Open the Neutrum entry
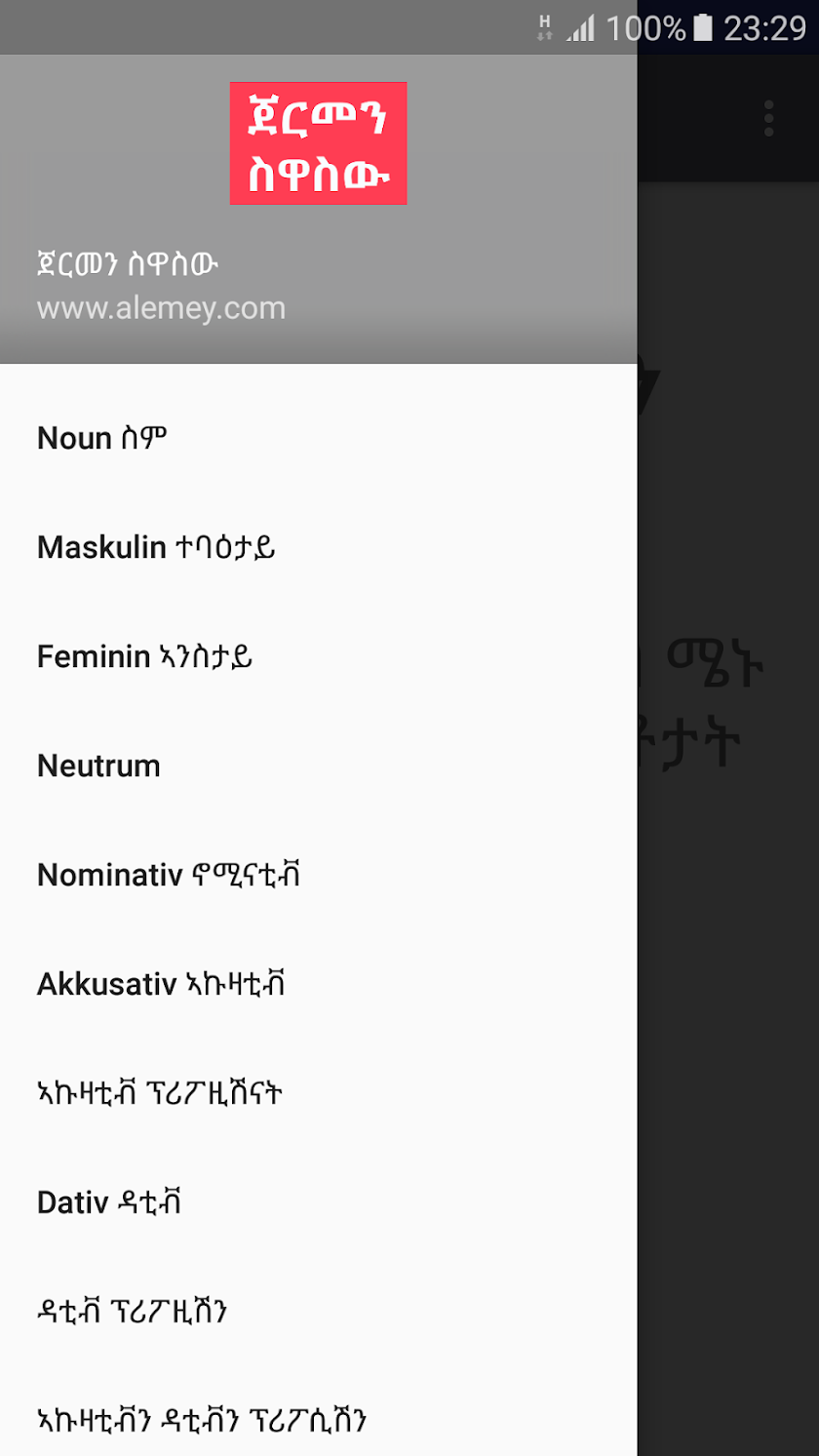The image size is (819, 1456). tap(98, 767)
